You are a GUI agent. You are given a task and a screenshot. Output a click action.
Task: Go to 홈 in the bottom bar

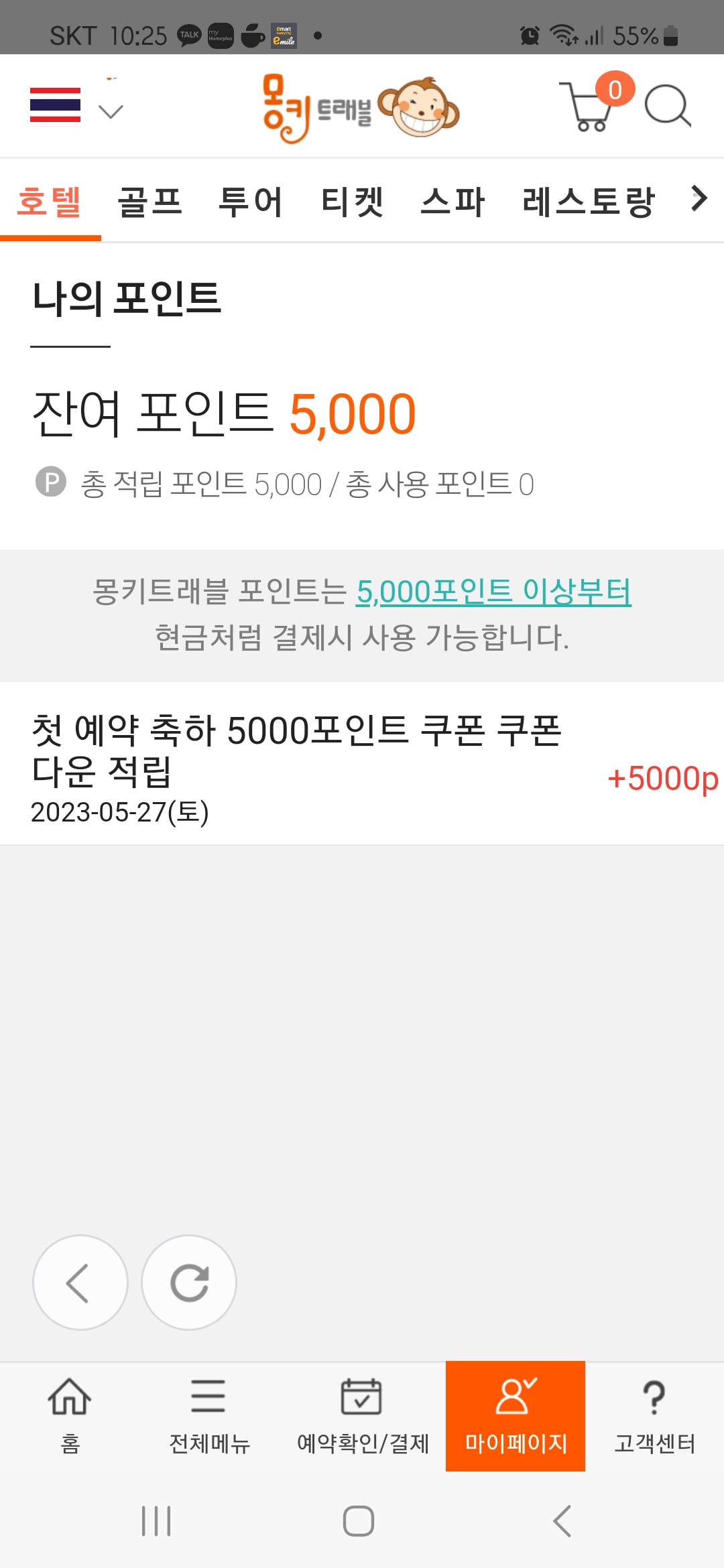(70, 1417)
